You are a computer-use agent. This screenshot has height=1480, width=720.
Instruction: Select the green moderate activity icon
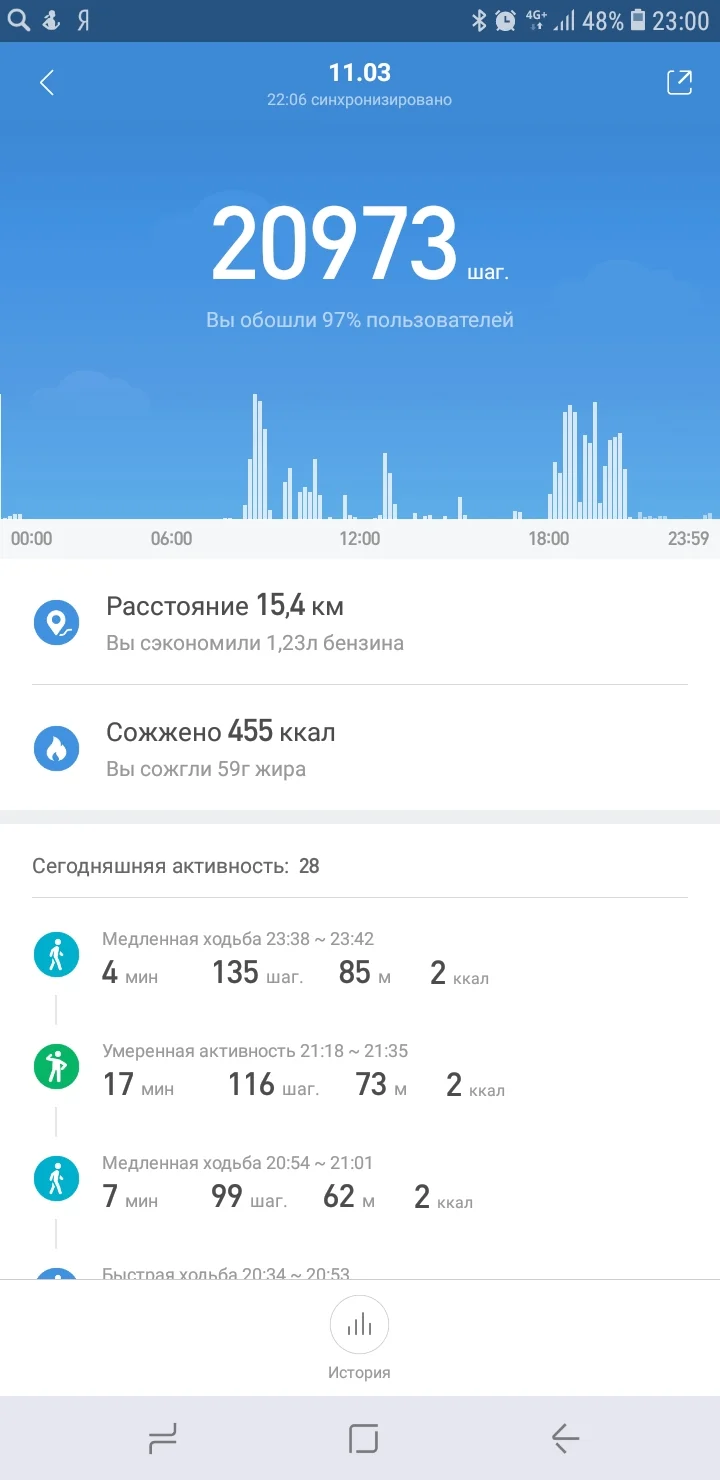57,1066
